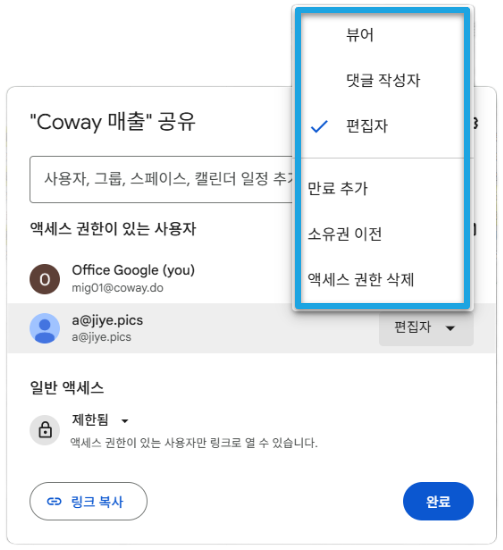Choose 소유권 이전 option
Screen dimensions: 503x550
pos(383,234)
